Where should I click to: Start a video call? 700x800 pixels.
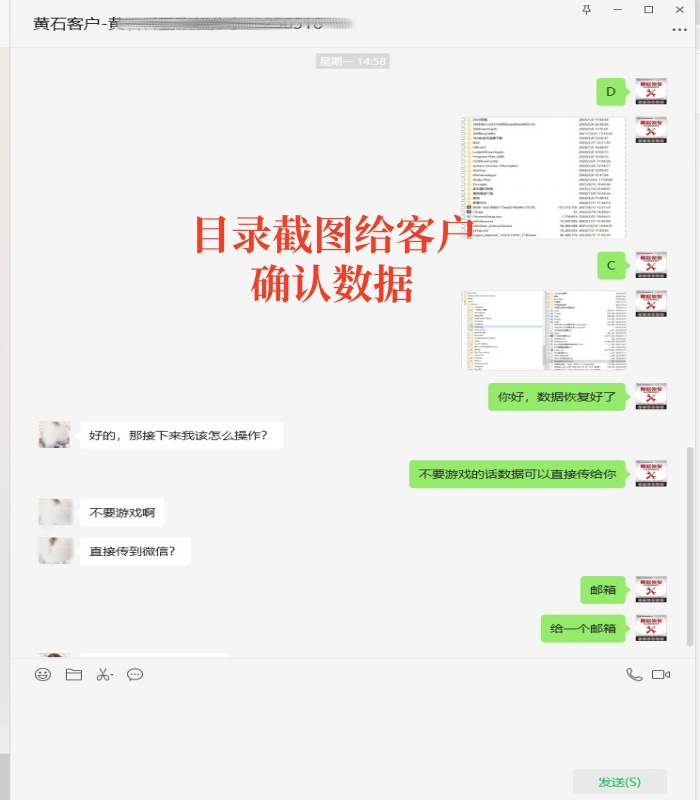[661, 675]
